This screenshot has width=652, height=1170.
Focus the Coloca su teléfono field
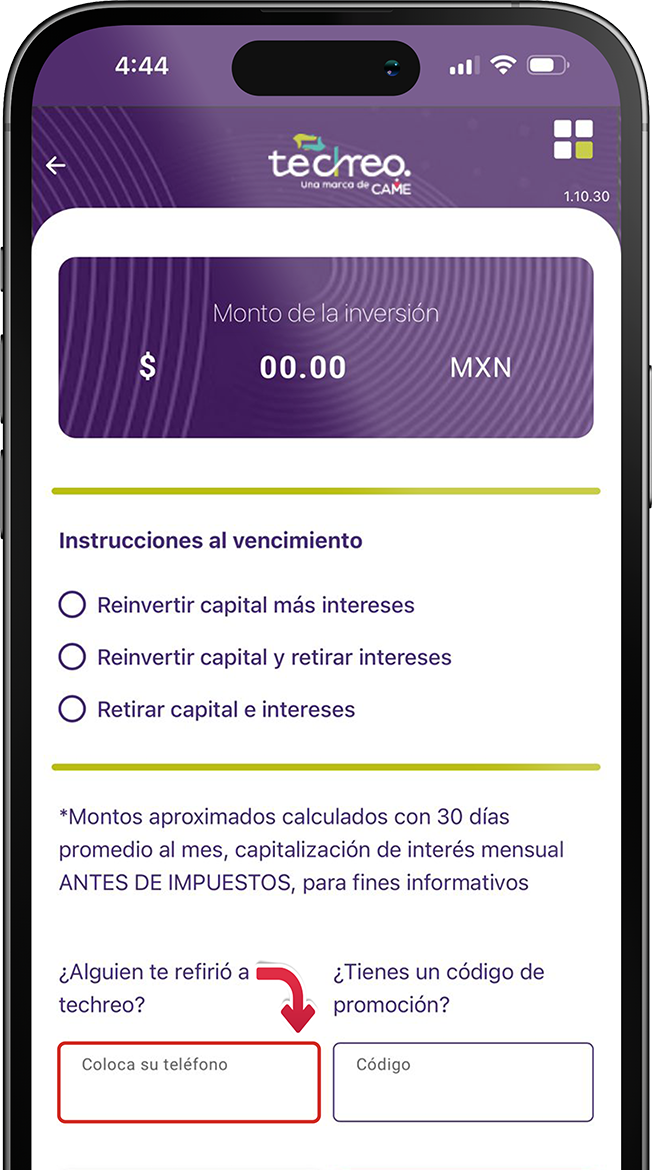pyautogui.click(x=188, y=1082)
